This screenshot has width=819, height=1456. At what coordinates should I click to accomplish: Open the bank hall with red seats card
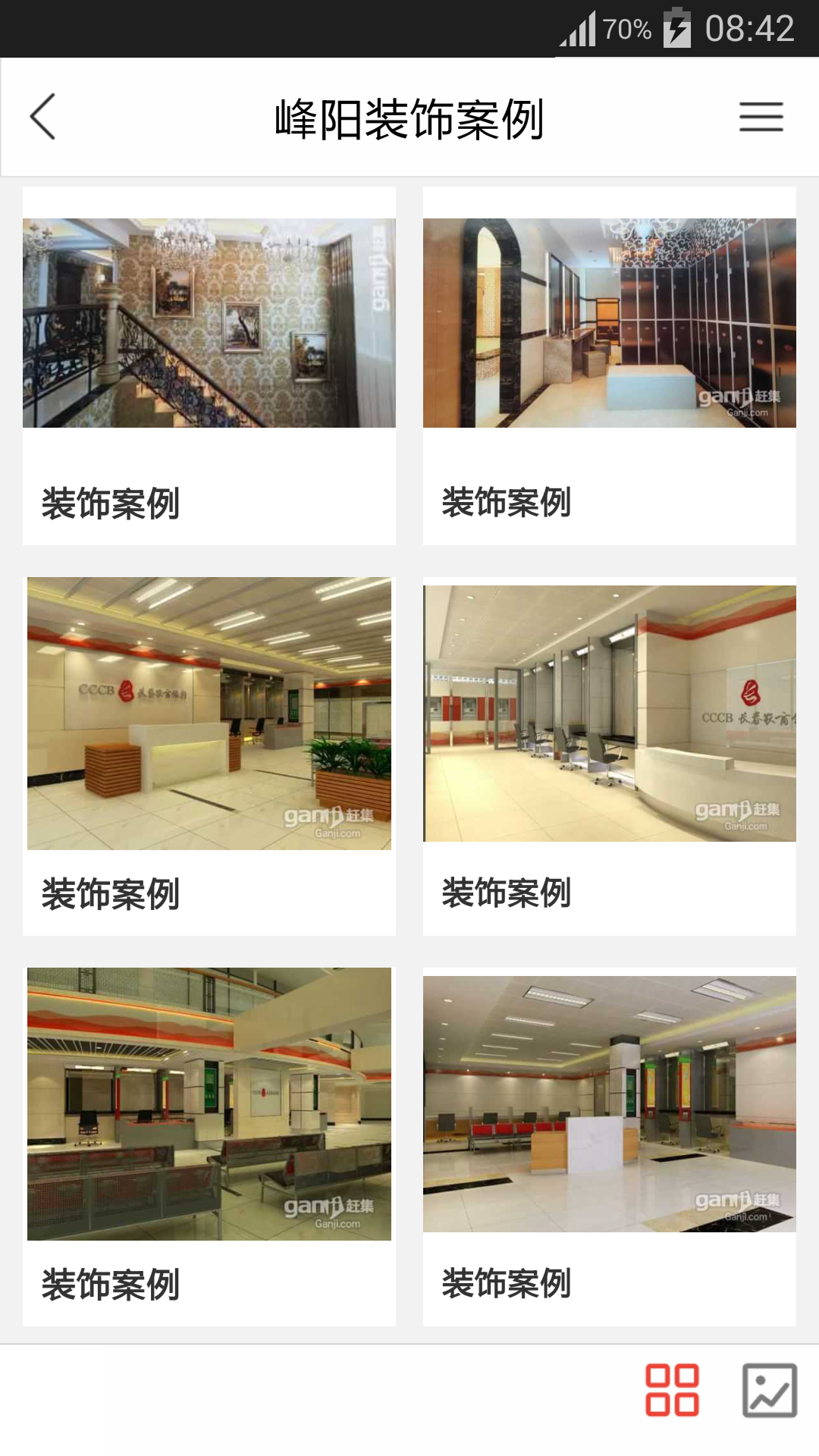click(610, 1147)
